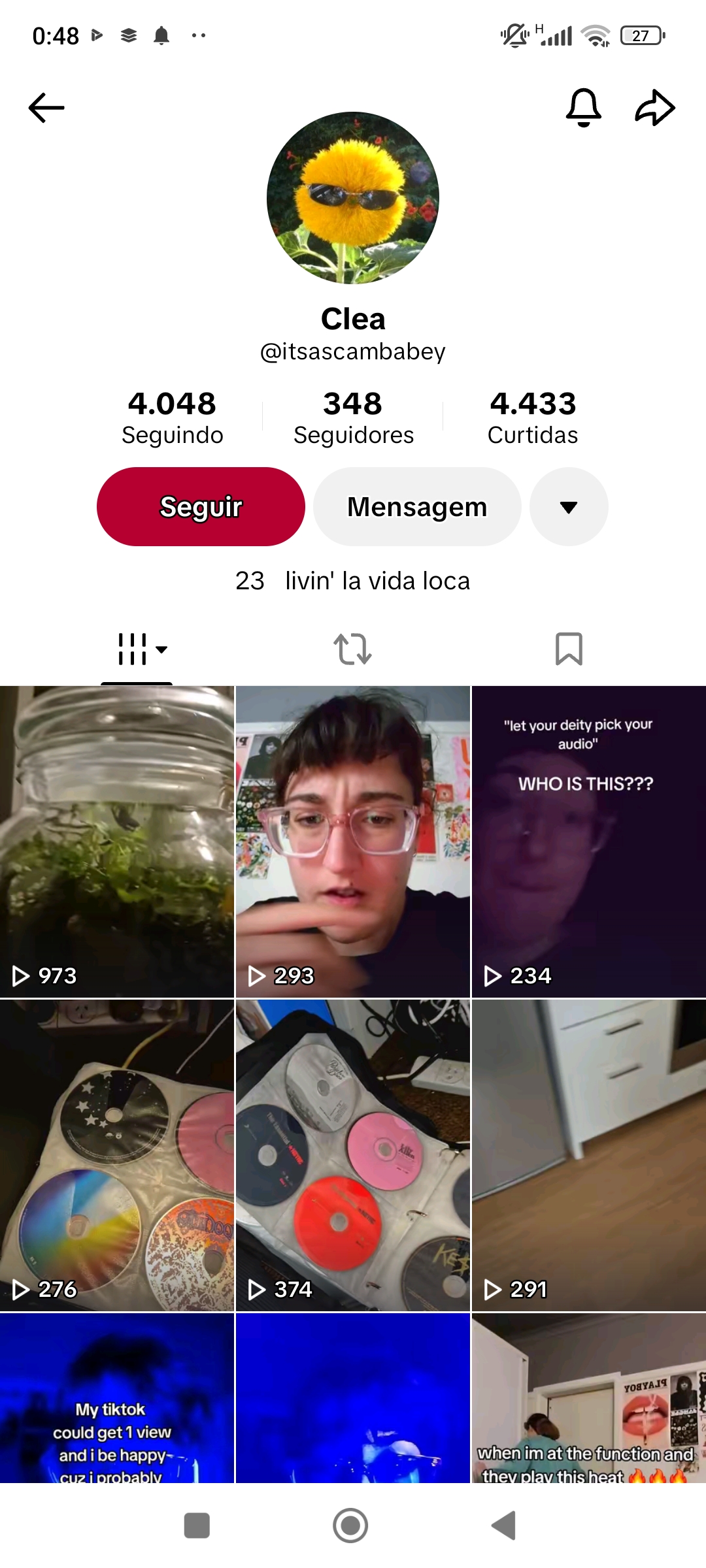
Task: Open the video with 291 views
Action: pyautogui.click(x=588, y=1155)
